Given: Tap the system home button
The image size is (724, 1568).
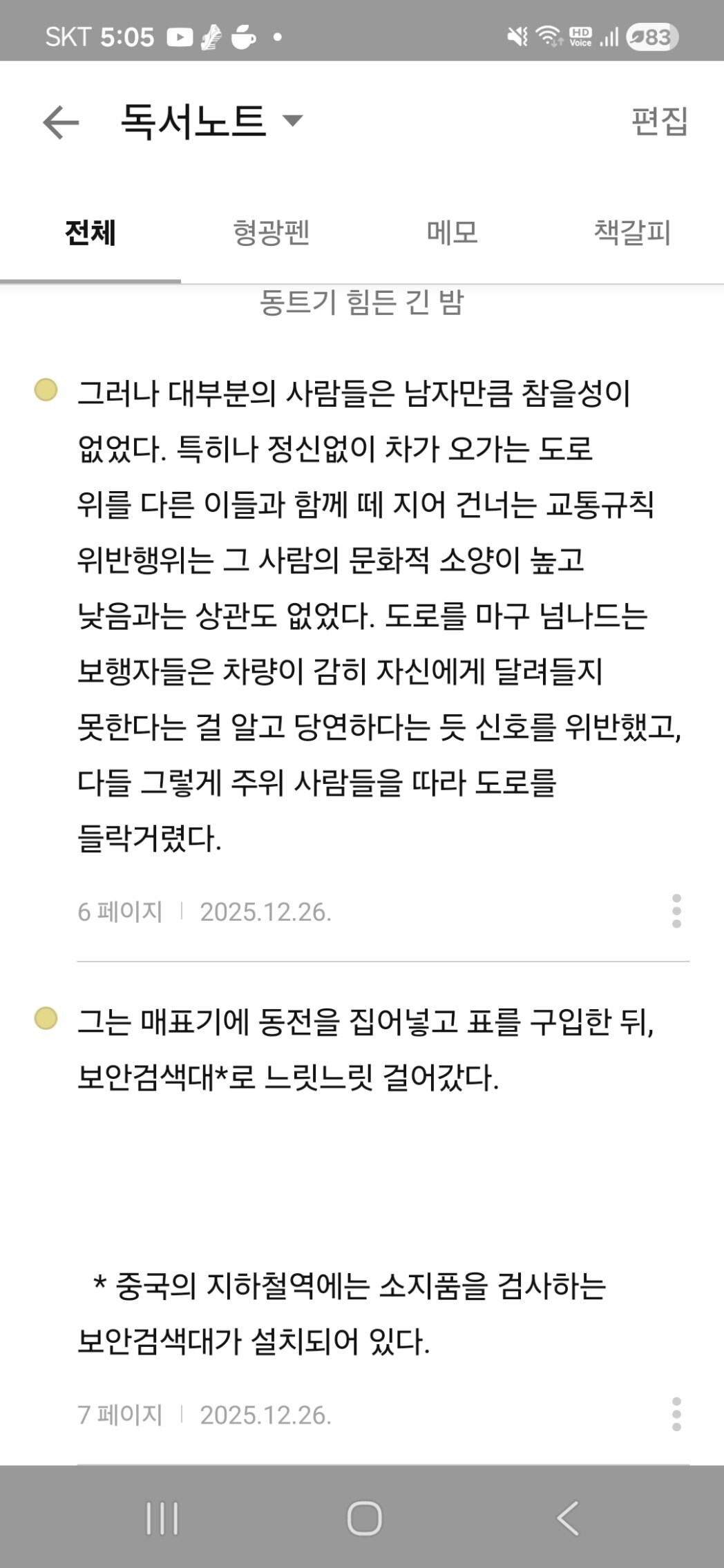Looking at the screenshot, I should click(x=364, y=1518).
